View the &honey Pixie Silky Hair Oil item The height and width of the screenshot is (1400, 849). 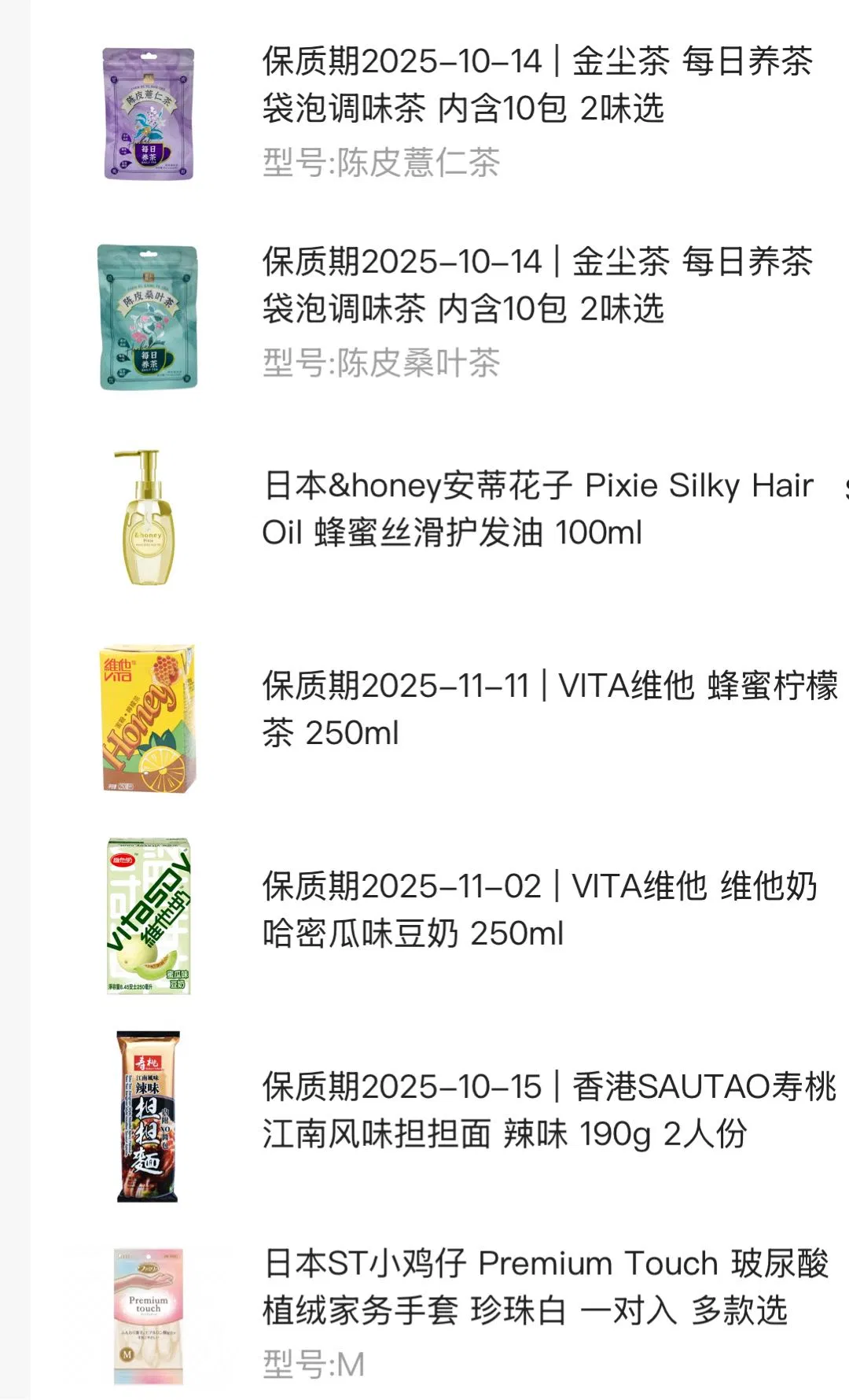[x=537, y=509]
